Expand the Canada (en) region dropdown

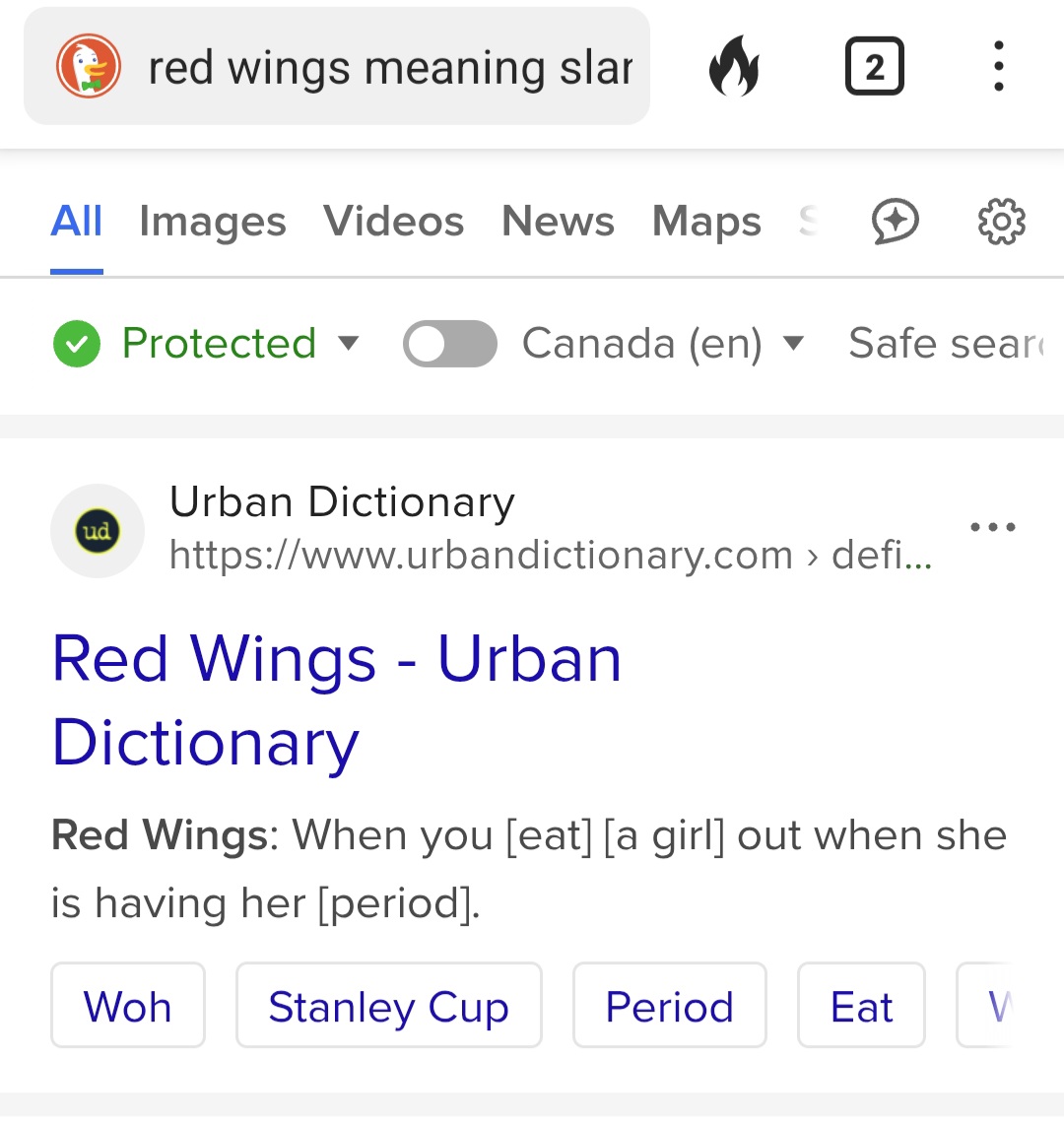[x=662, y=344]
